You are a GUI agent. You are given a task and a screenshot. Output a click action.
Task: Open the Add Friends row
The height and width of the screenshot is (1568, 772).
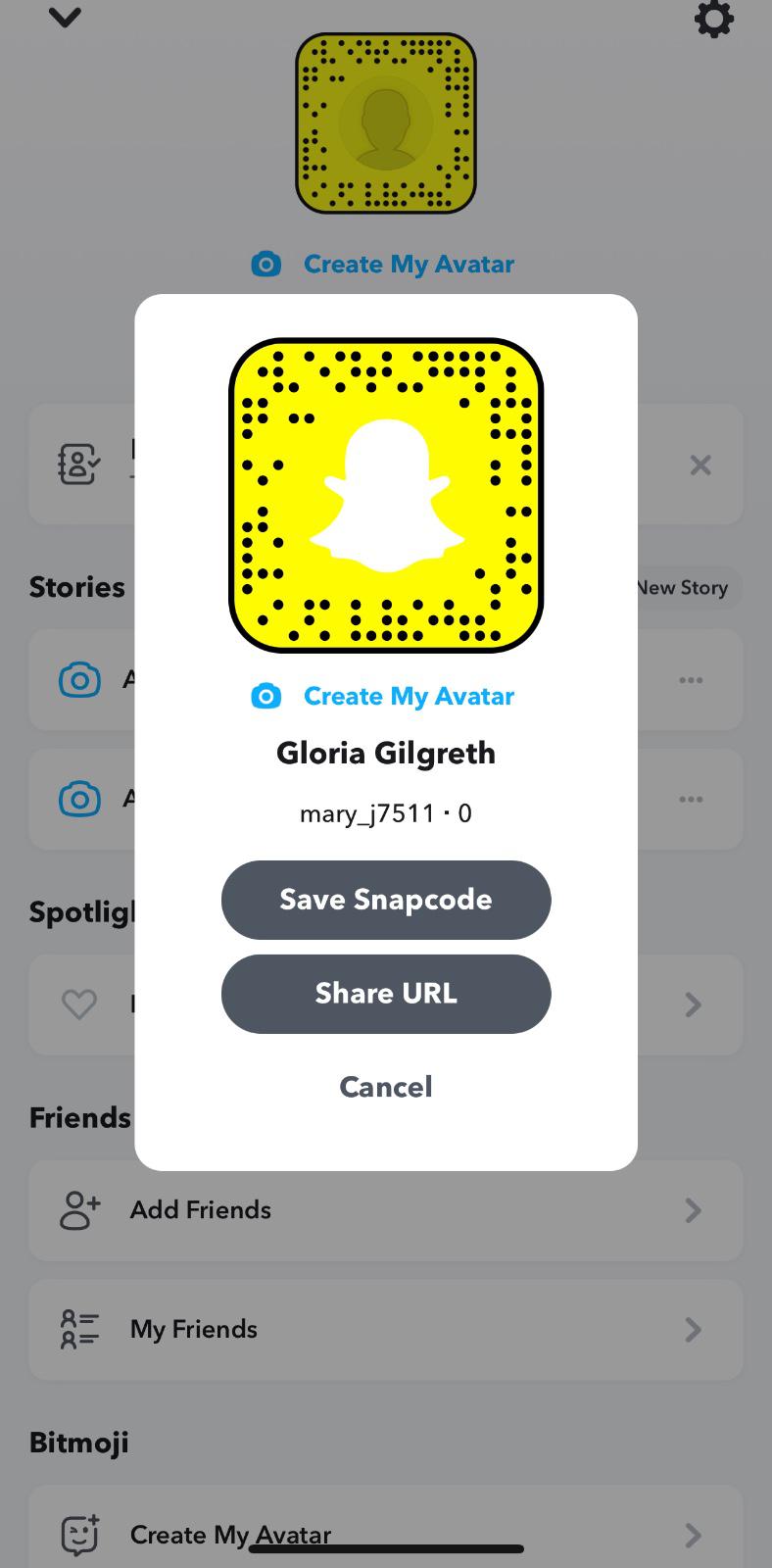pos(385,1210)
